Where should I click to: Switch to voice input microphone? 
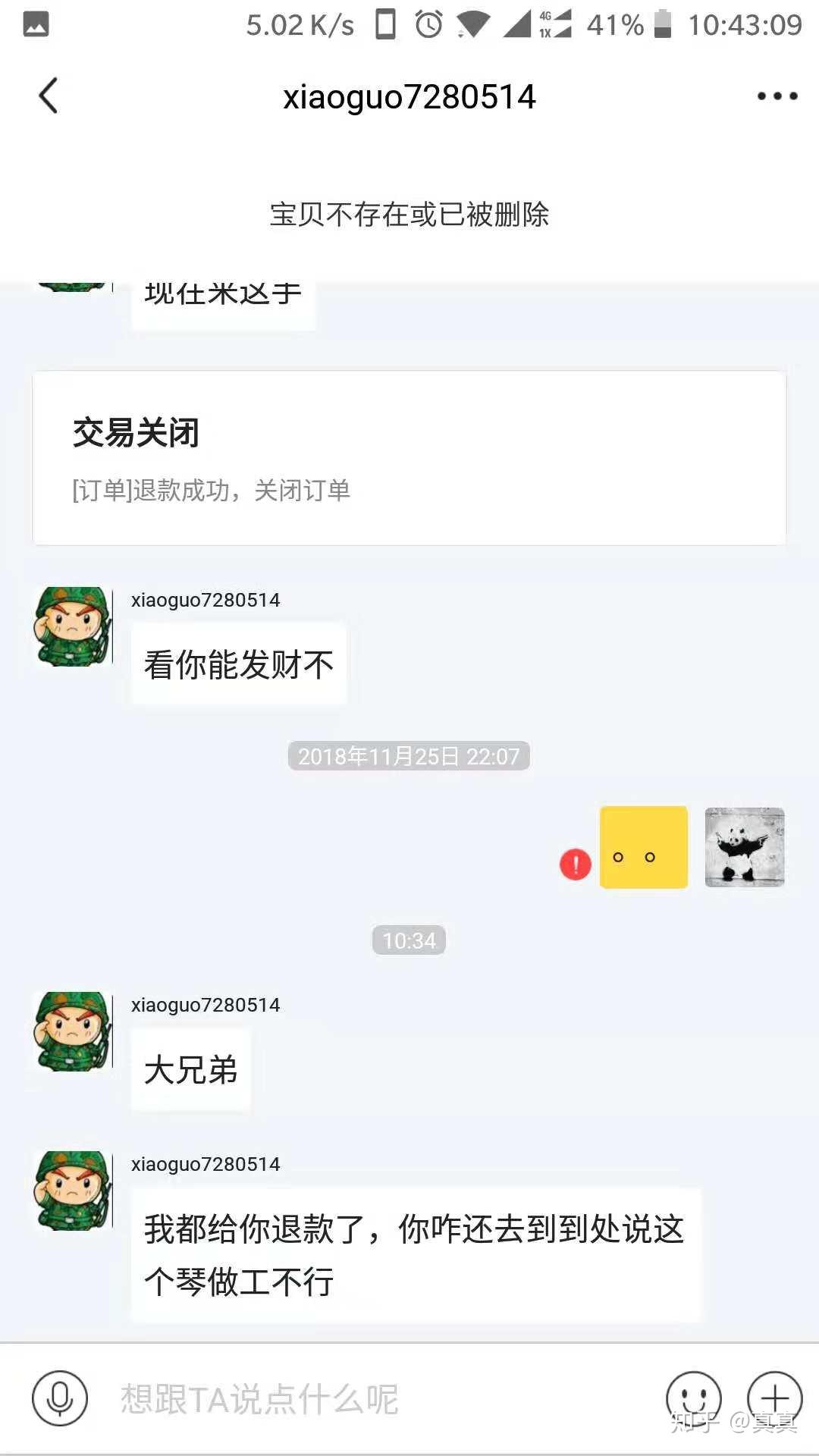tap(60, 1398)
